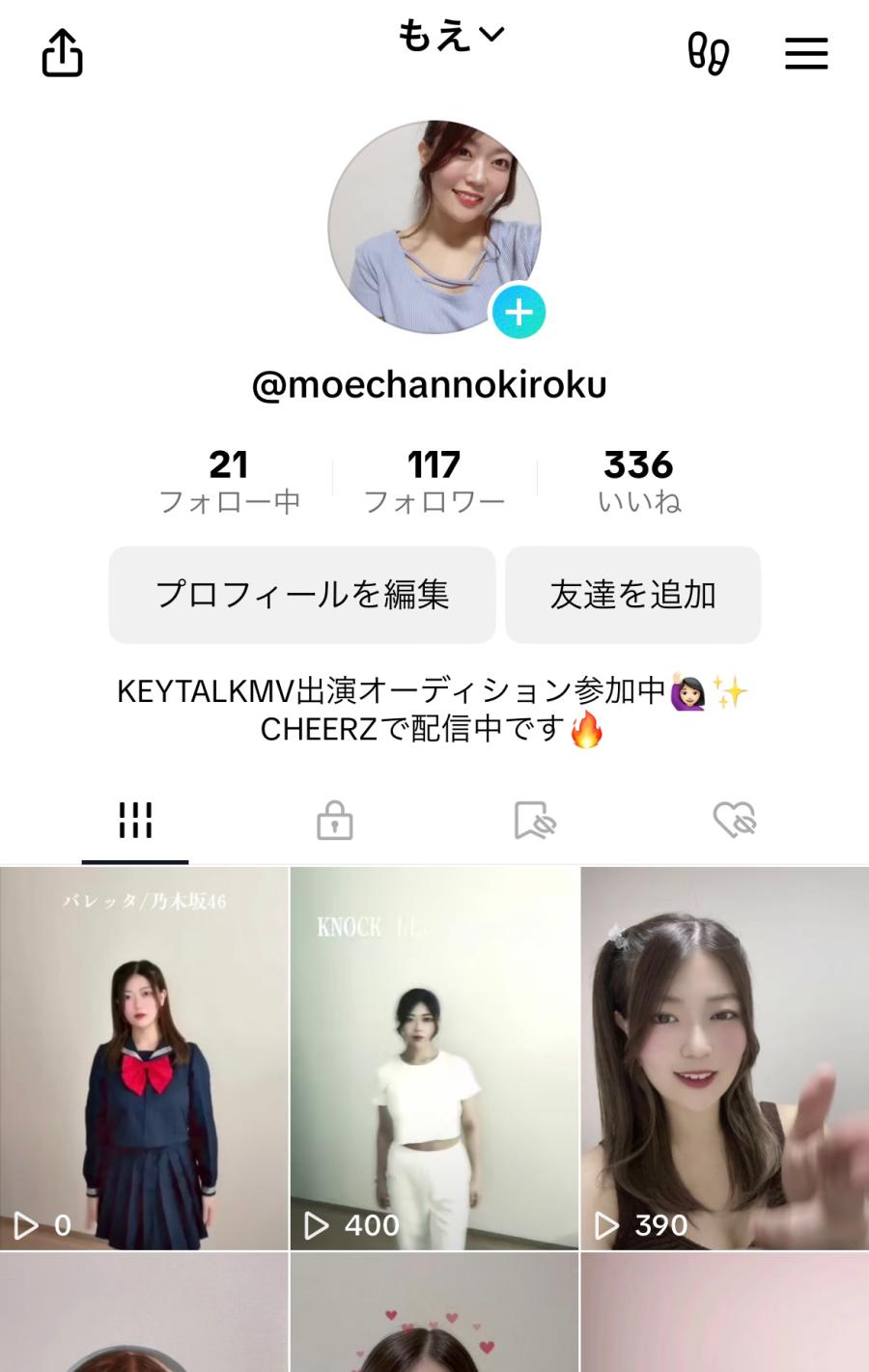The width and height of the screenshot is (869, 1372).
Task: Open the hamburger menu
Action: coord(806,54)
